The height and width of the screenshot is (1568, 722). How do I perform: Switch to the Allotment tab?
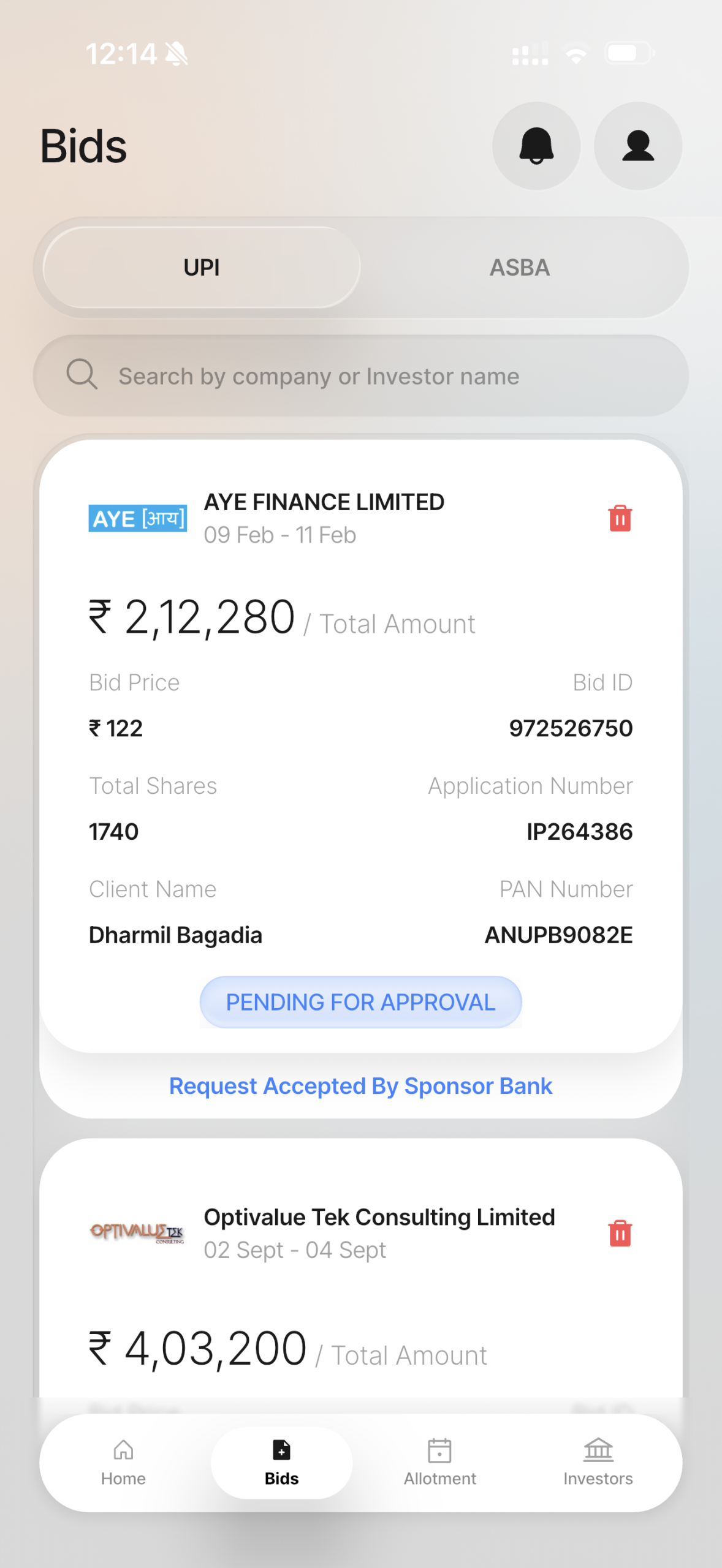439,1463
